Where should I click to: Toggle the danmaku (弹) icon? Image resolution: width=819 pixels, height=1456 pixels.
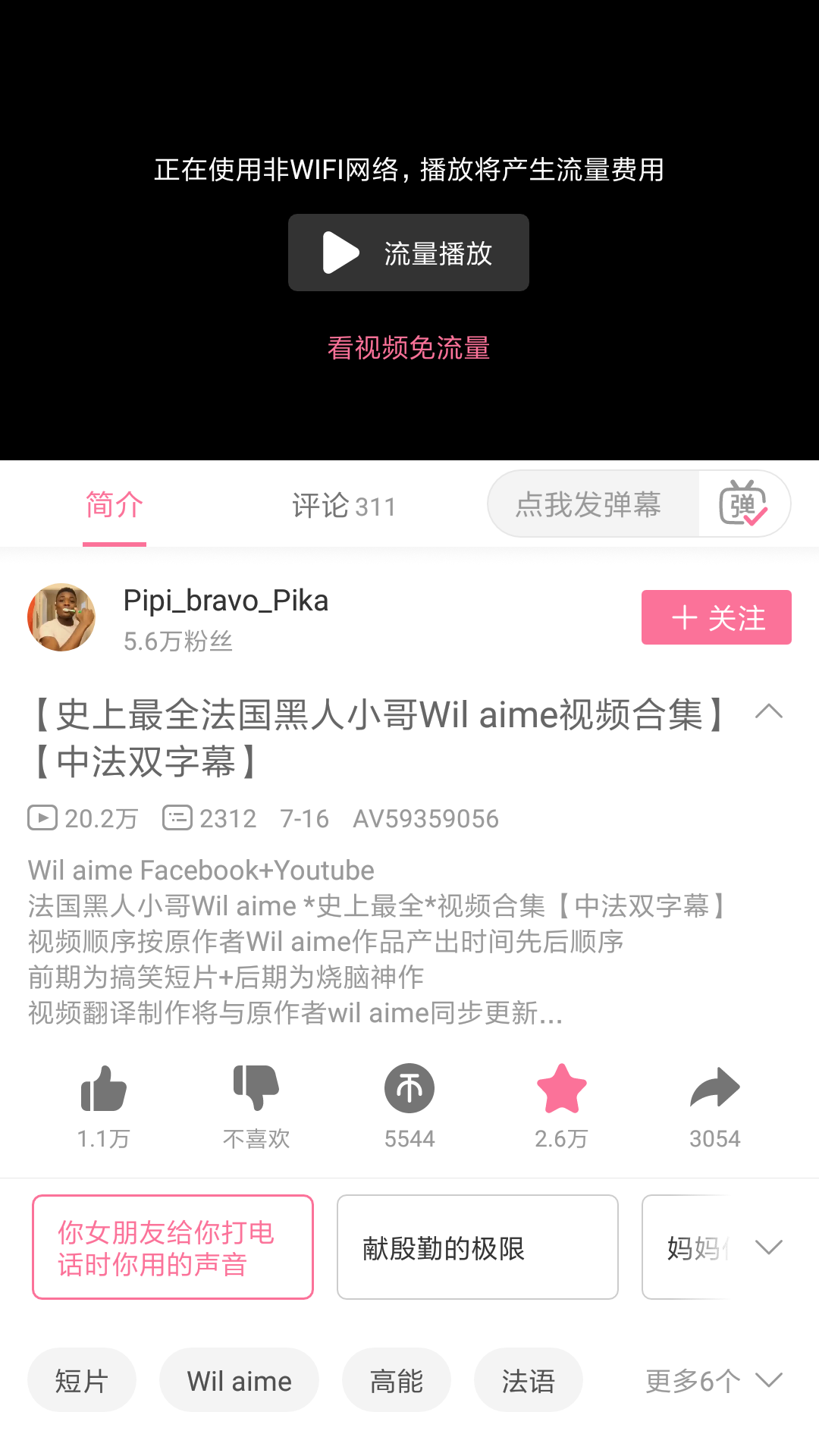tap(743, 504)
